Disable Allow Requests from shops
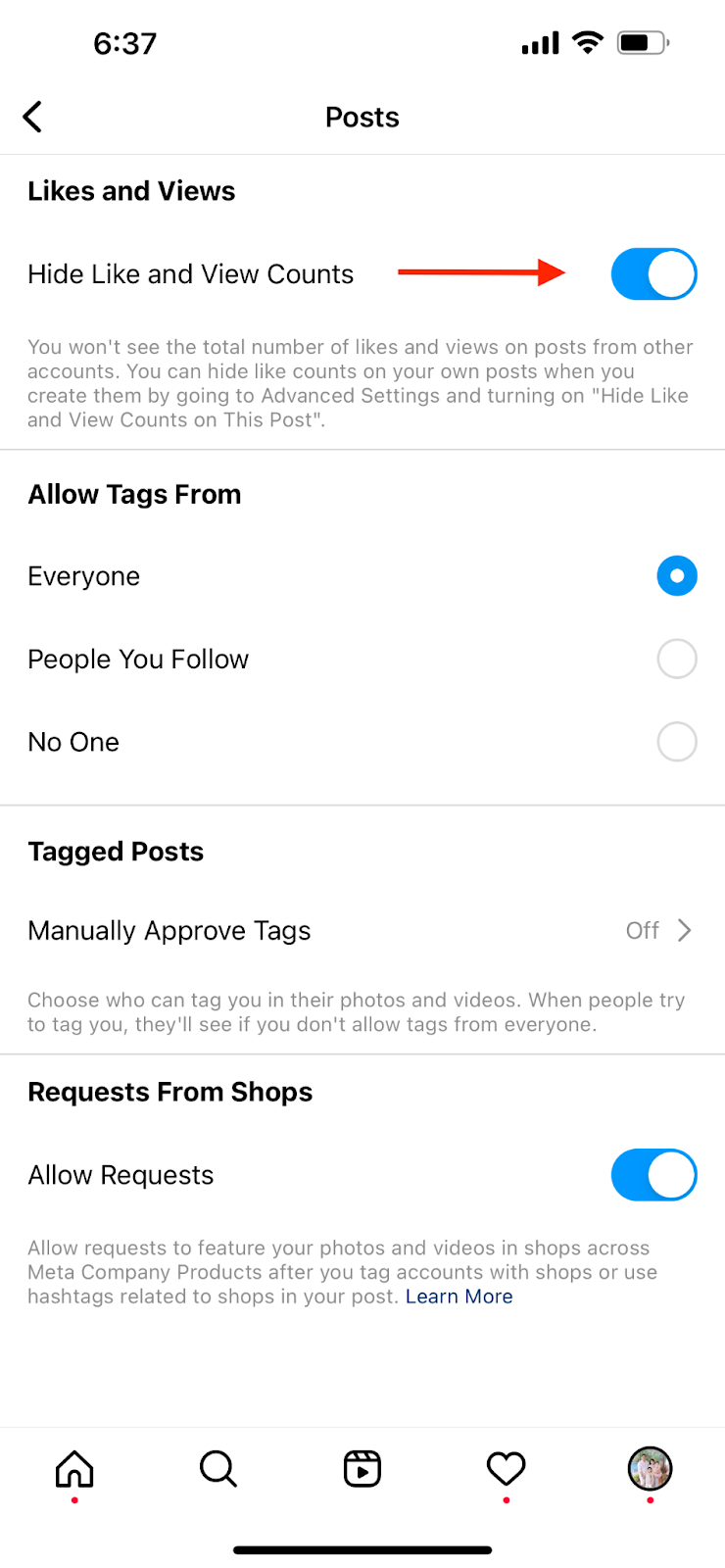 (653, 1175)
